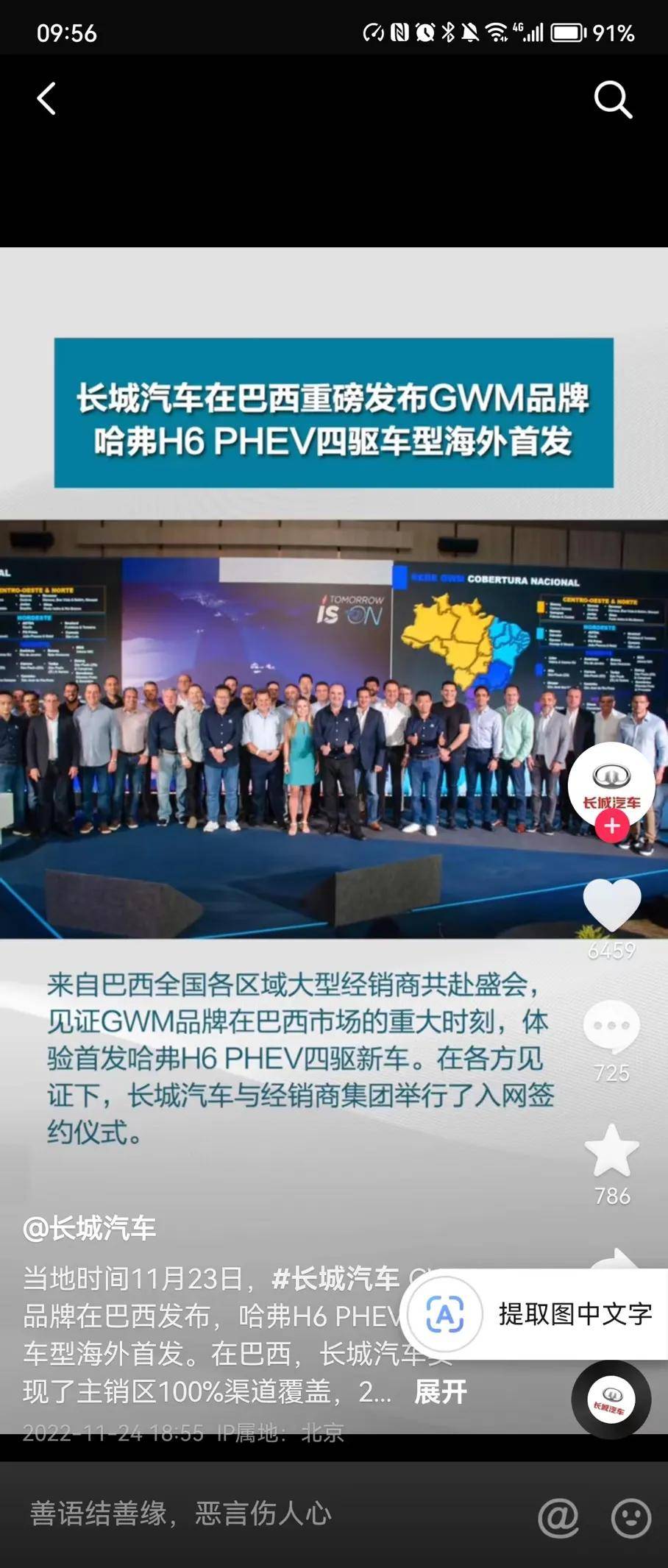
Task: Go back to the previous screen
Action: pos(46,99)
